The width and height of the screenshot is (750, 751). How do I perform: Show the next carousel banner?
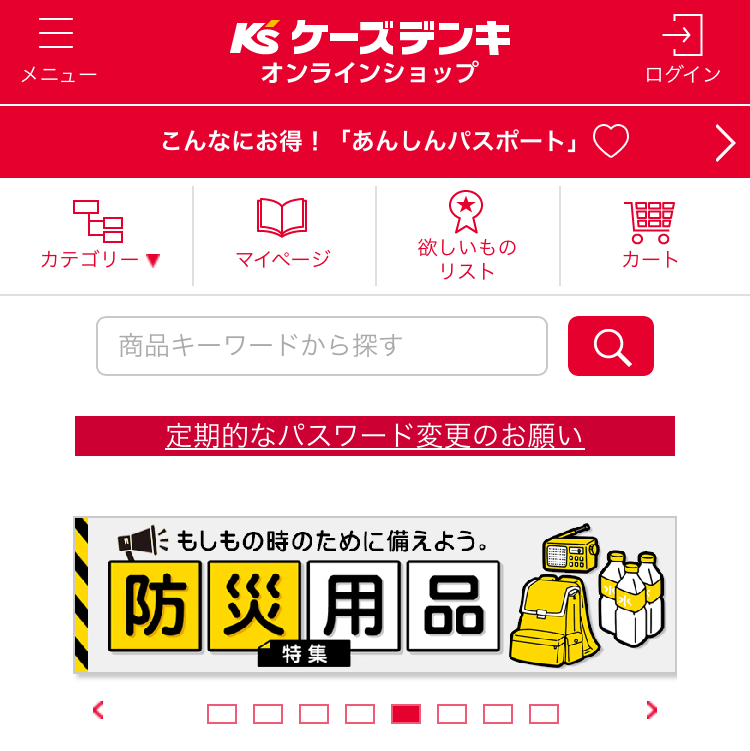tap(652, 711)
